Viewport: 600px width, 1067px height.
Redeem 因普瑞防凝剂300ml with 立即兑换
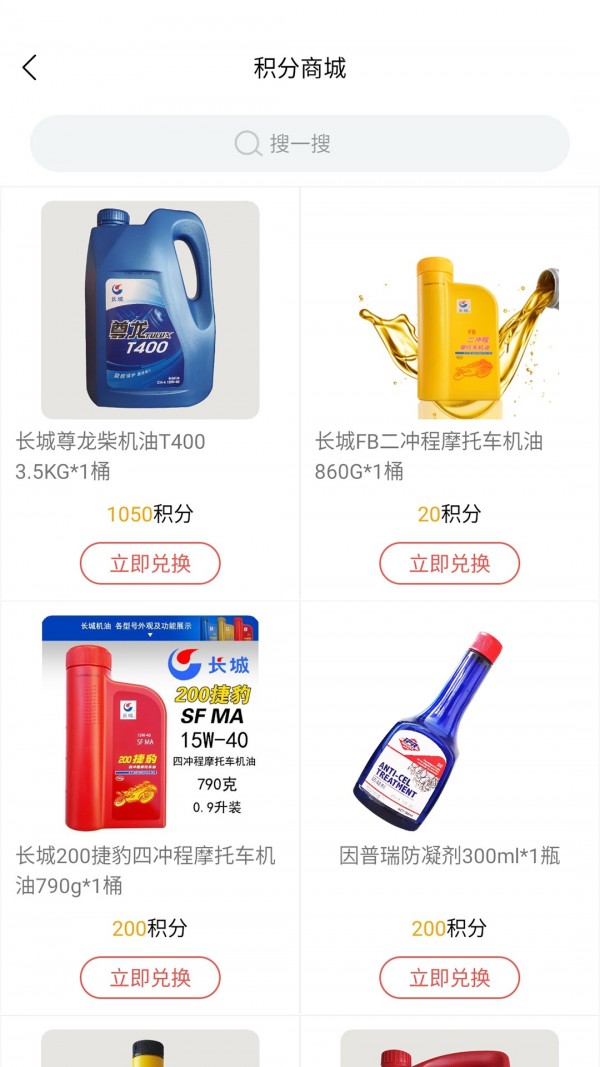click(x=449, y=977)
